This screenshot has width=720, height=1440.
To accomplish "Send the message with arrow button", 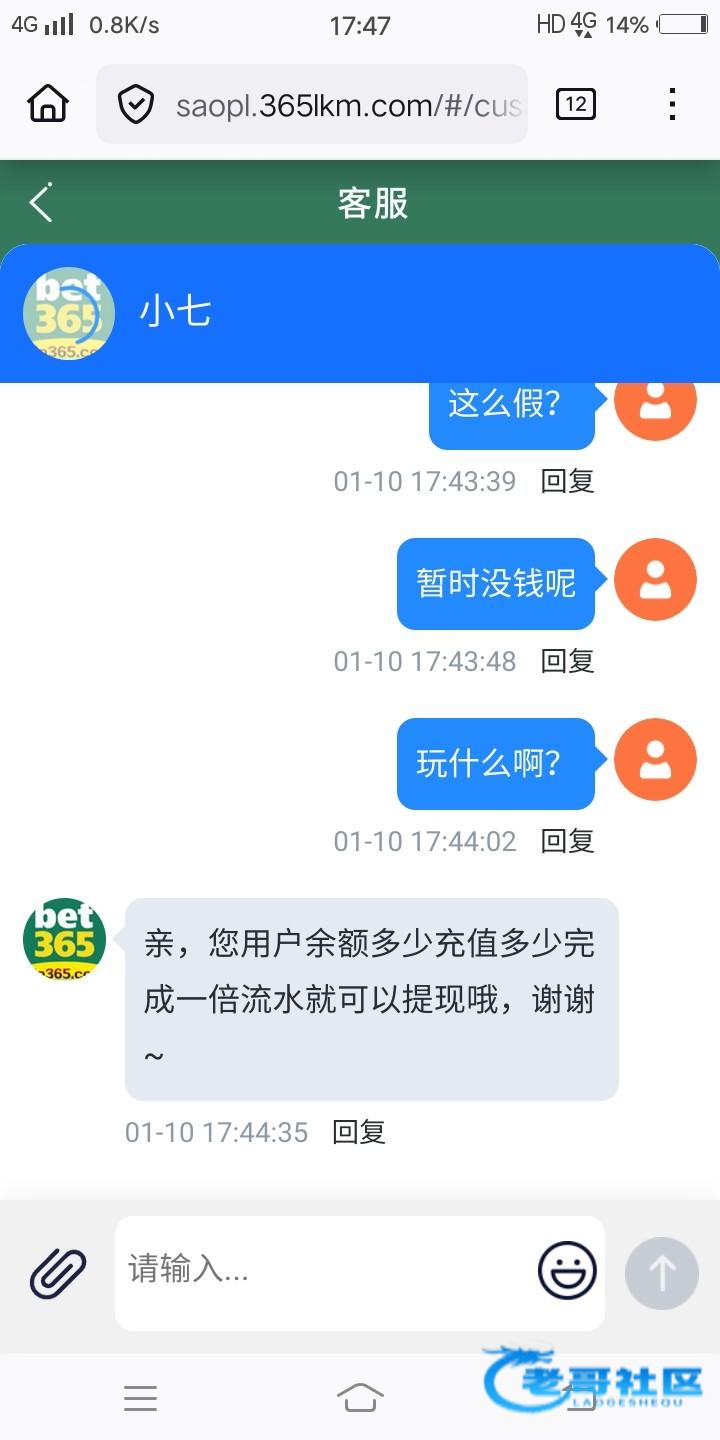I will click(x=661, y=1273).
